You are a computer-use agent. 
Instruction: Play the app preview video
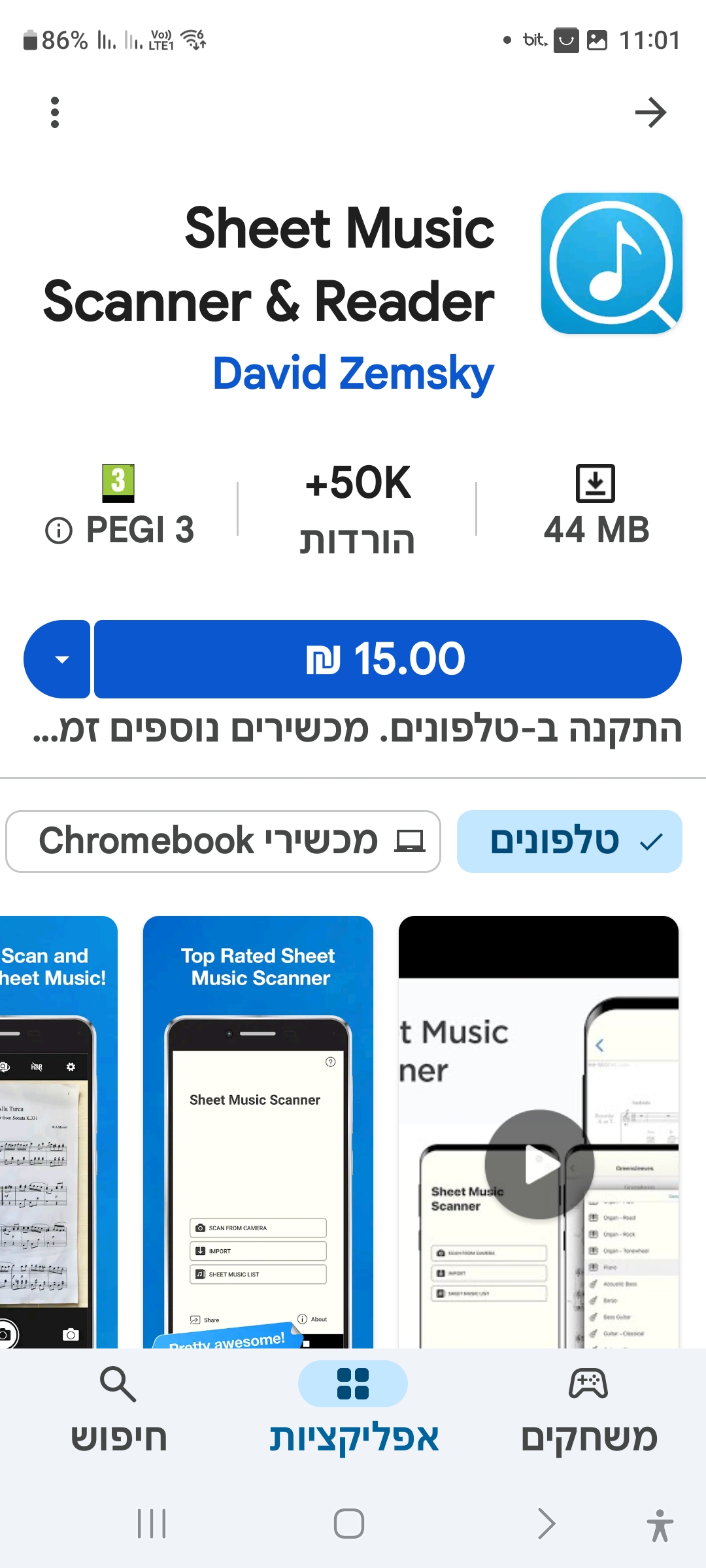539,1164
